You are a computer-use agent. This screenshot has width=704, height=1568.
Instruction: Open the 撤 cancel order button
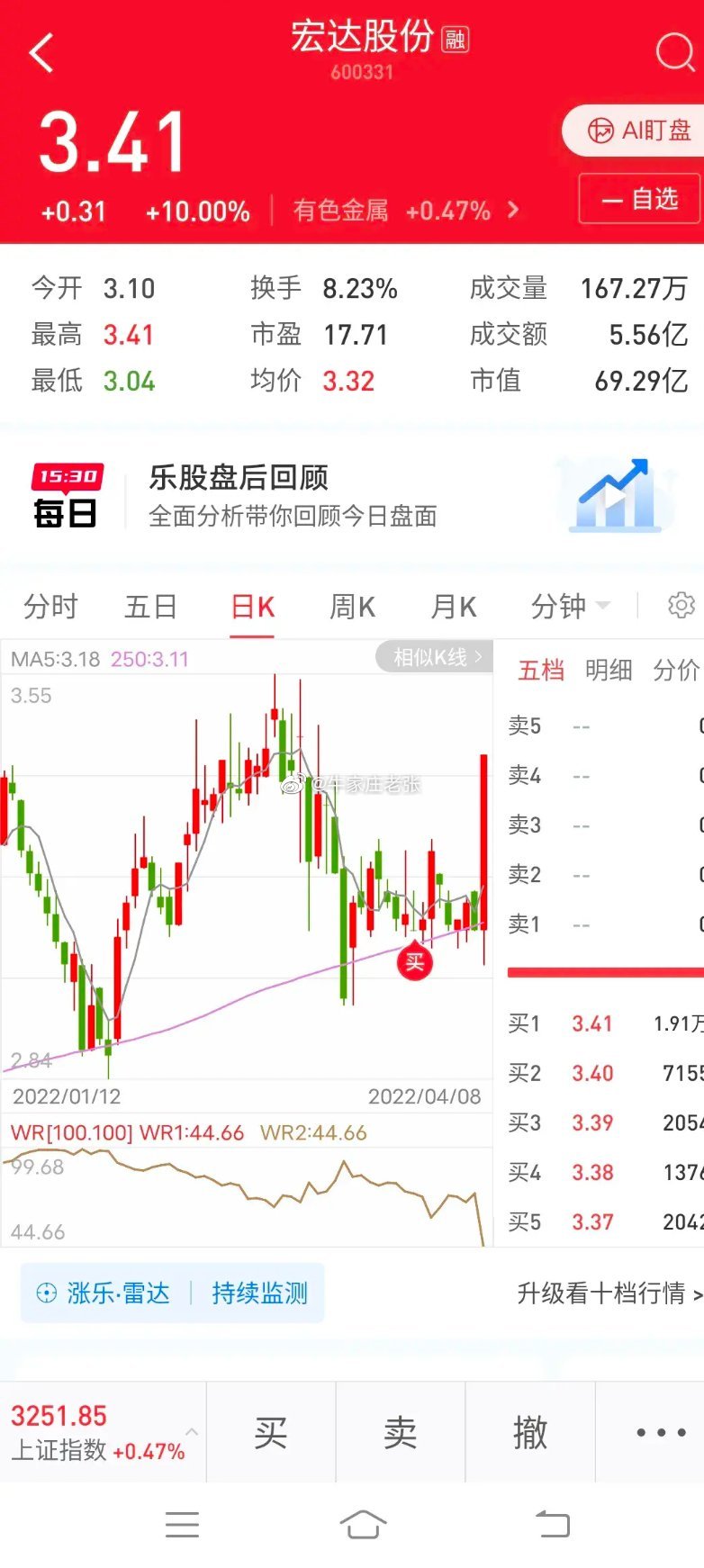(x=530, y=1432)
